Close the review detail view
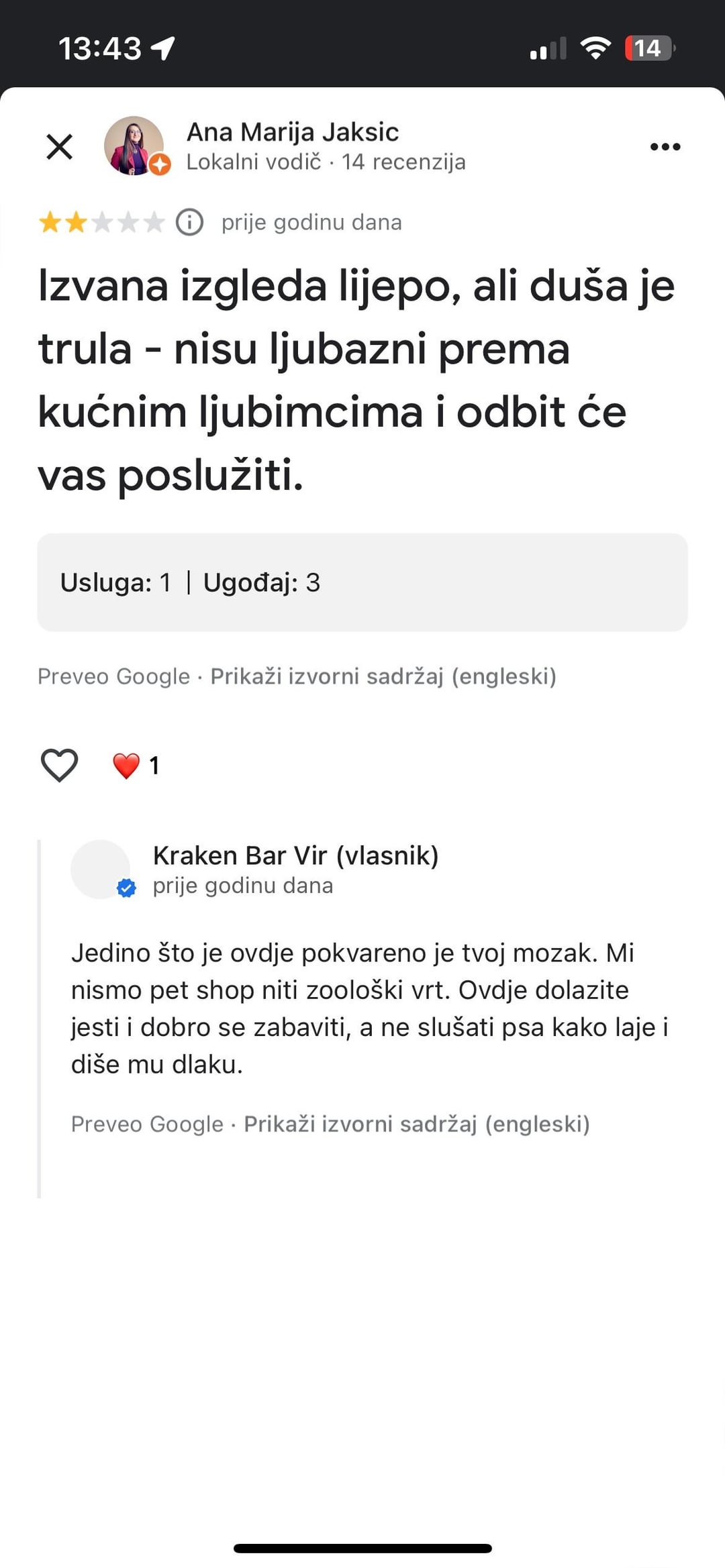 [59, 146]
